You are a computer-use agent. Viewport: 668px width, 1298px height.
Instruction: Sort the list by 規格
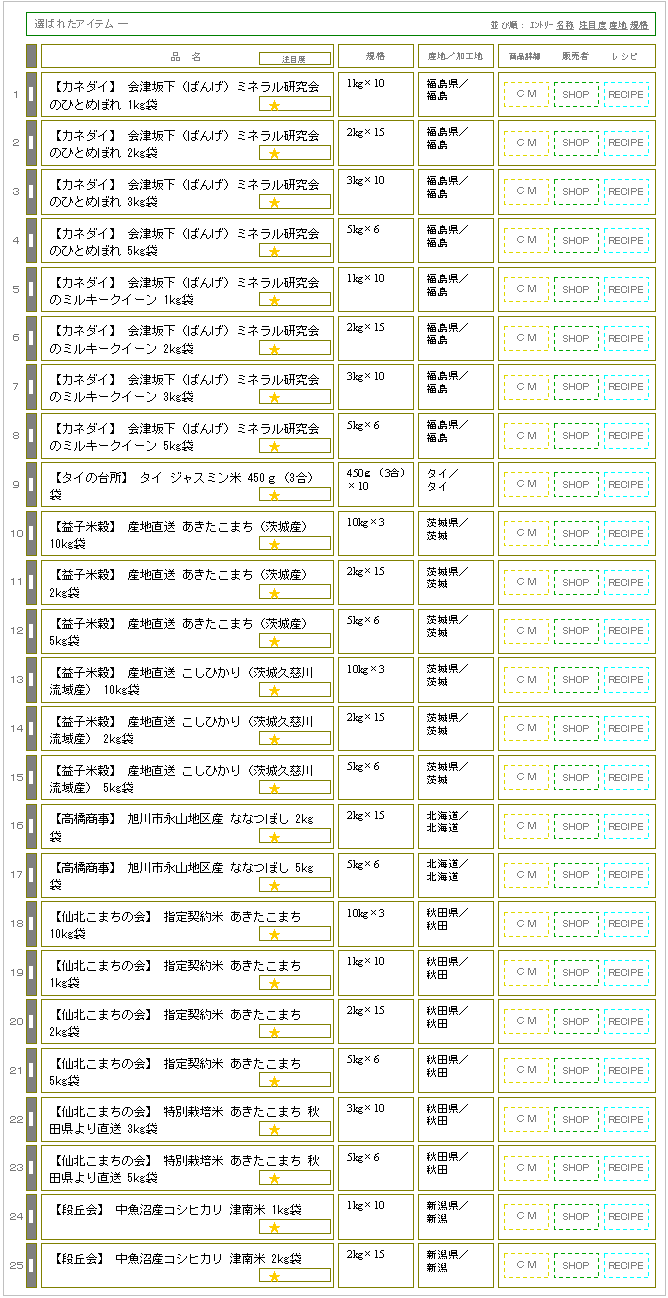point(639,24)
